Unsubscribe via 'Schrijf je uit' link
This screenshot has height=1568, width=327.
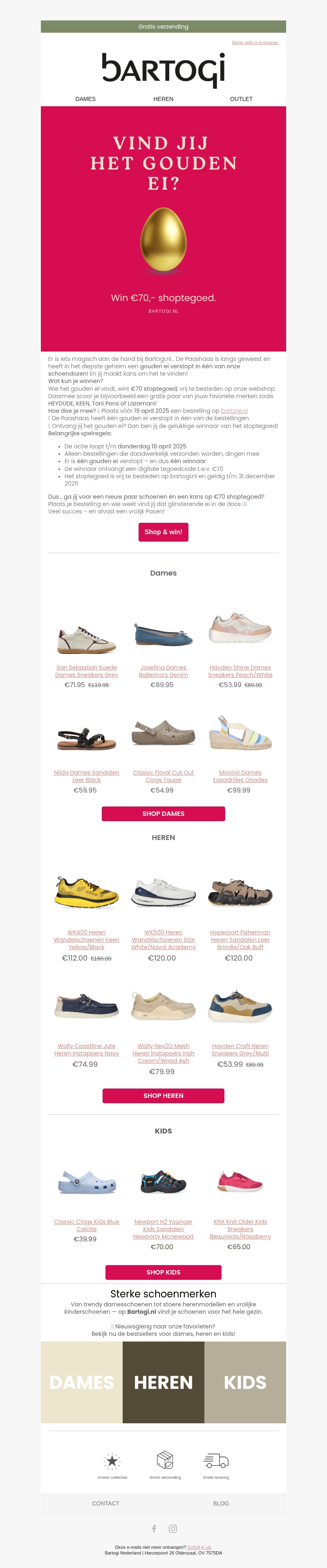pyautogui.click(x=199, y=1547)
